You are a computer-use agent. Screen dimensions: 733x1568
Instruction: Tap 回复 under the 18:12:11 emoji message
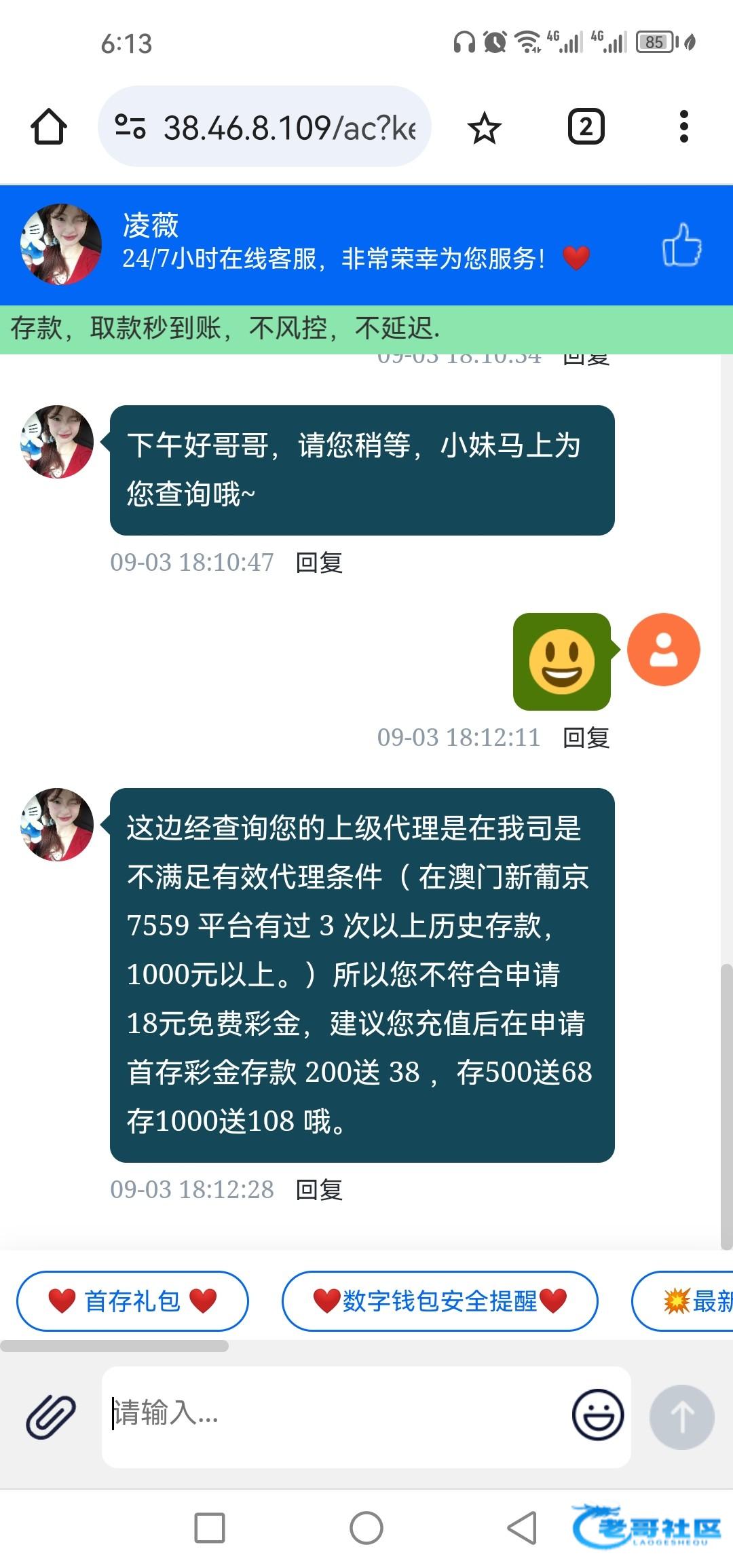tap(586, 738)
